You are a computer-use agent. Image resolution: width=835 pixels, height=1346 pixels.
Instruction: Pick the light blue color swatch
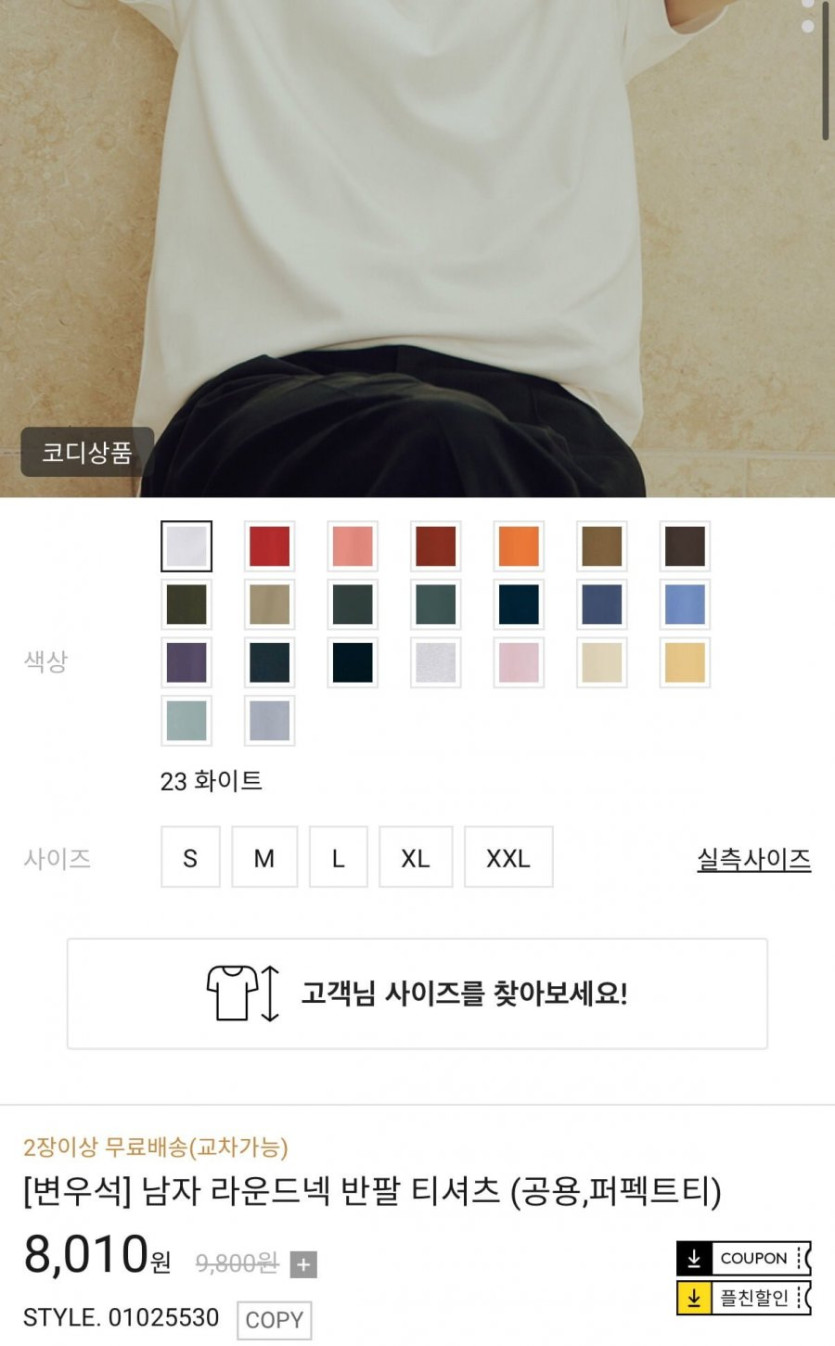click(x=684, y=604)
